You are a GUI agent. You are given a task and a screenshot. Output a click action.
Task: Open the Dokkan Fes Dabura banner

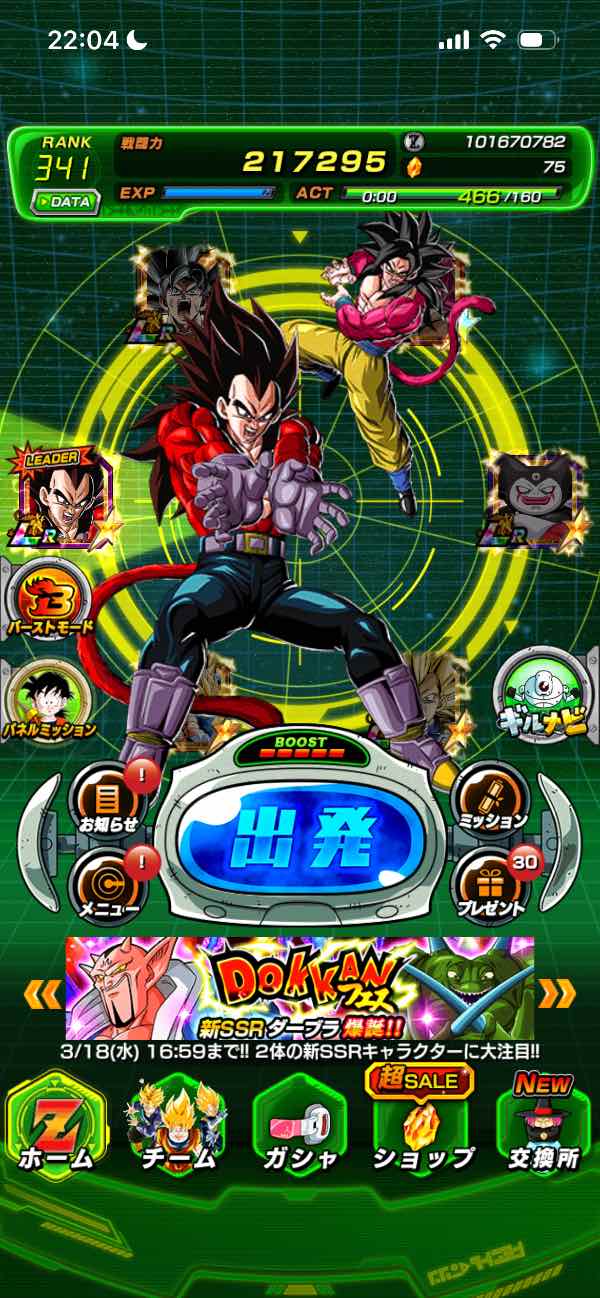click(300, 988)
